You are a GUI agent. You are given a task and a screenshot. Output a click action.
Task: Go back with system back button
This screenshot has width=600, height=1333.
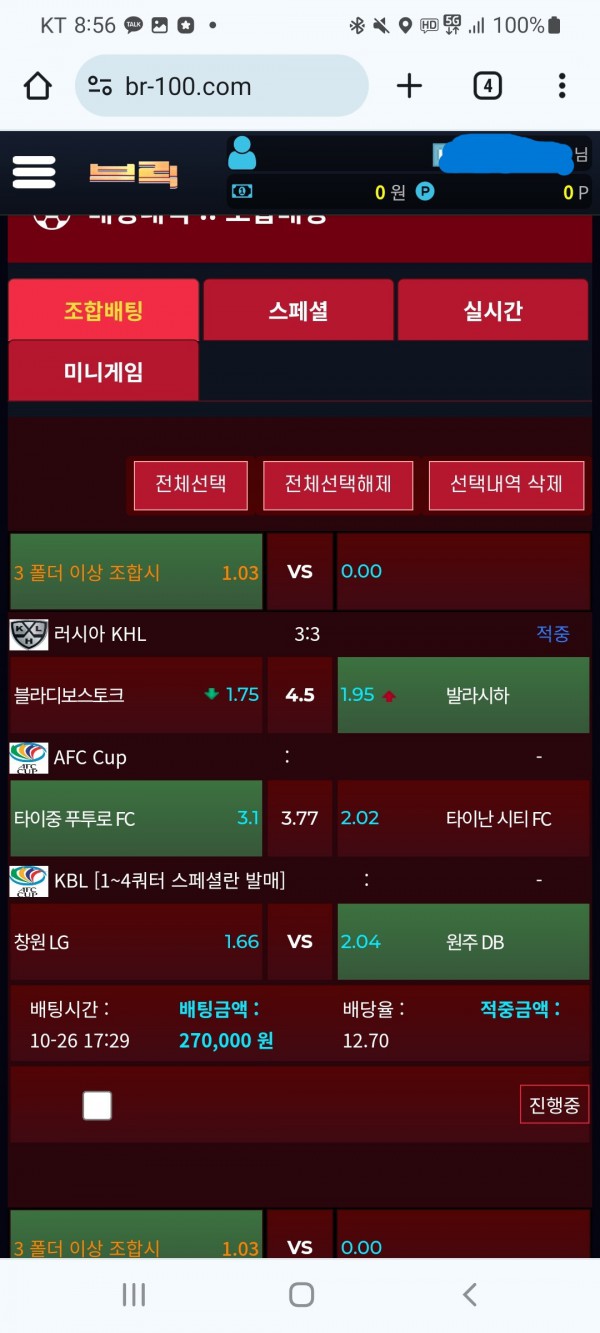[x=469, y=1295]
